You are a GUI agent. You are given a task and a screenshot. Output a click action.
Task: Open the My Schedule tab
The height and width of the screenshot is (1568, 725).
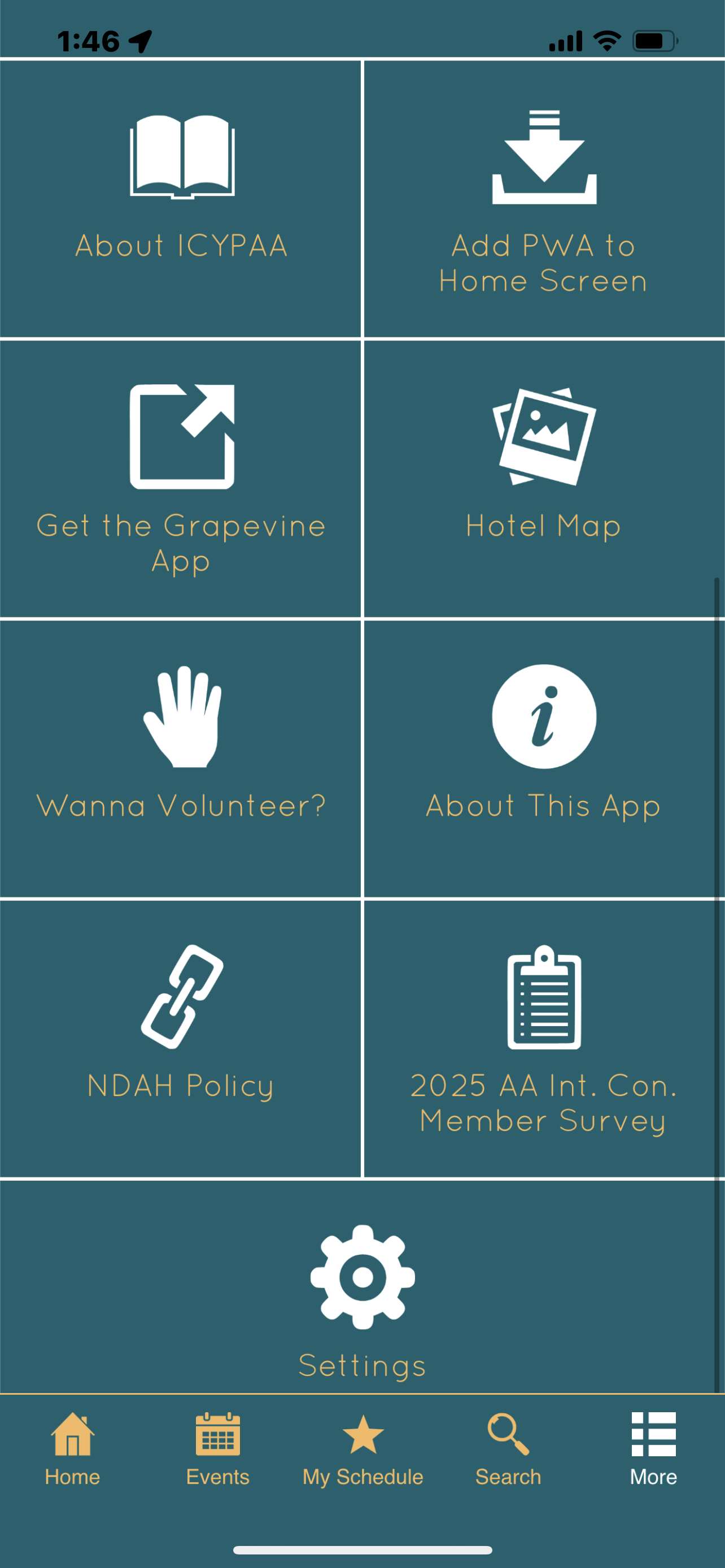[363, 1449]
